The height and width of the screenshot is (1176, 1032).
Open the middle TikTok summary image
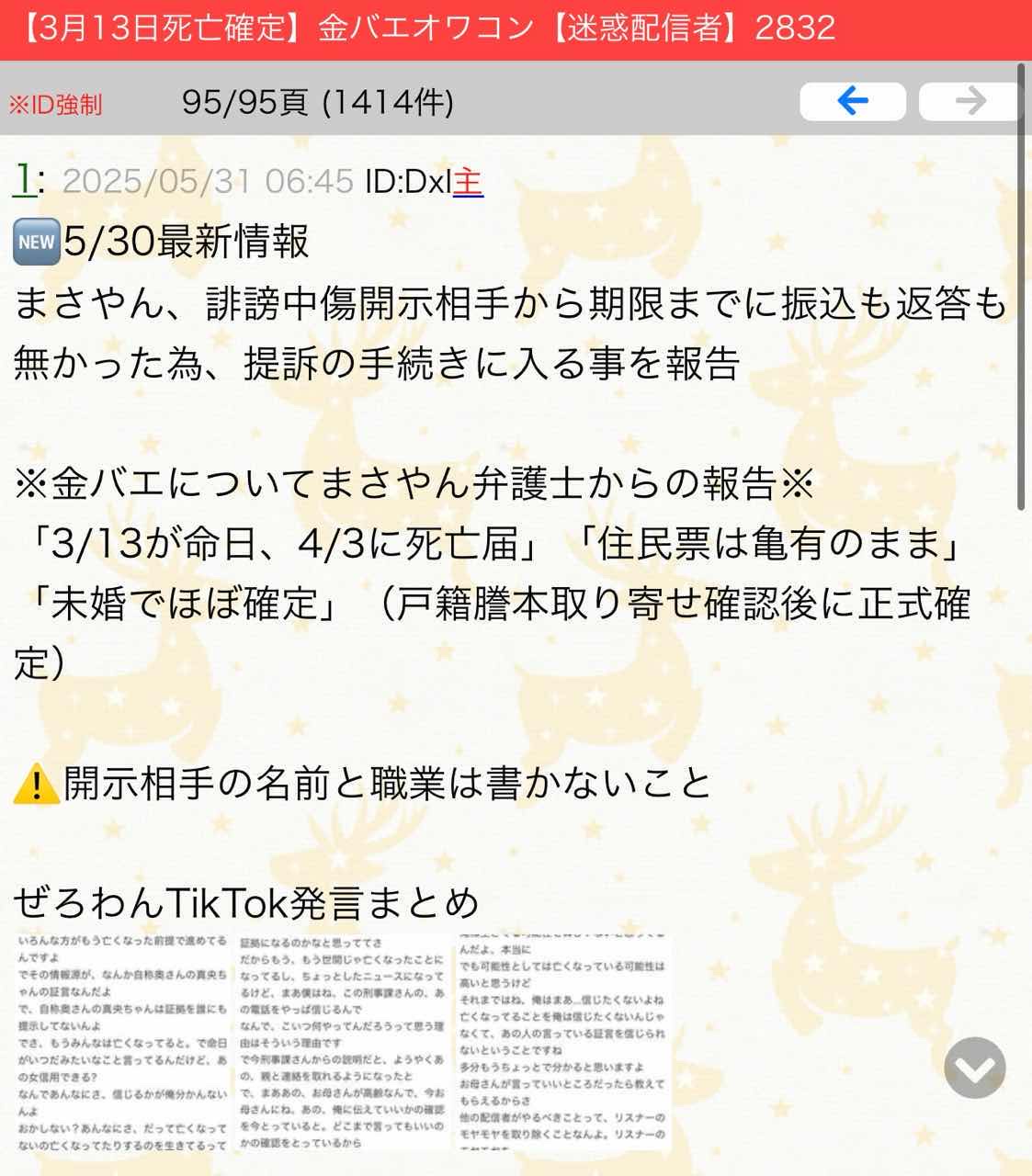(x=342, y=1043)
